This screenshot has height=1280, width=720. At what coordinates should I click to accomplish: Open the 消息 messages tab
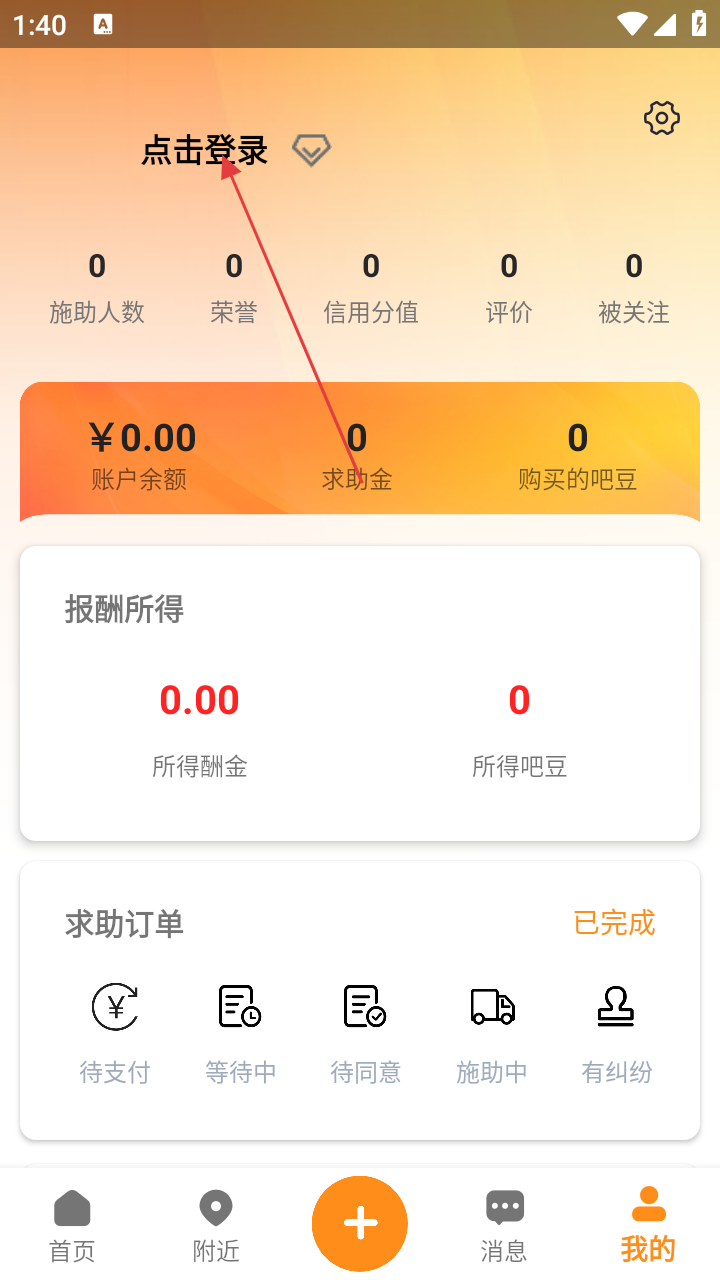[x=504, y=1226]
